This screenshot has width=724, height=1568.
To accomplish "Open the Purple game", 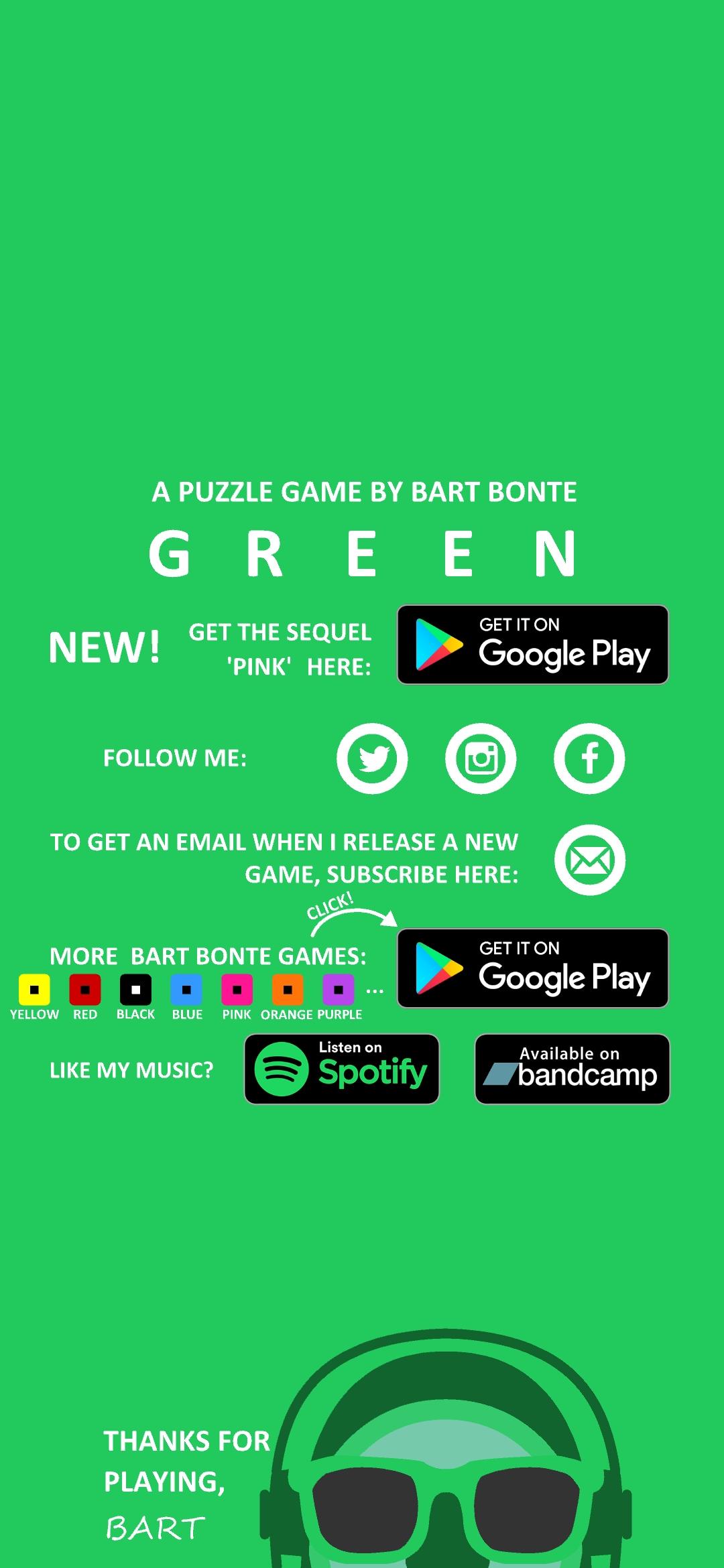I will tap(339, 990).
